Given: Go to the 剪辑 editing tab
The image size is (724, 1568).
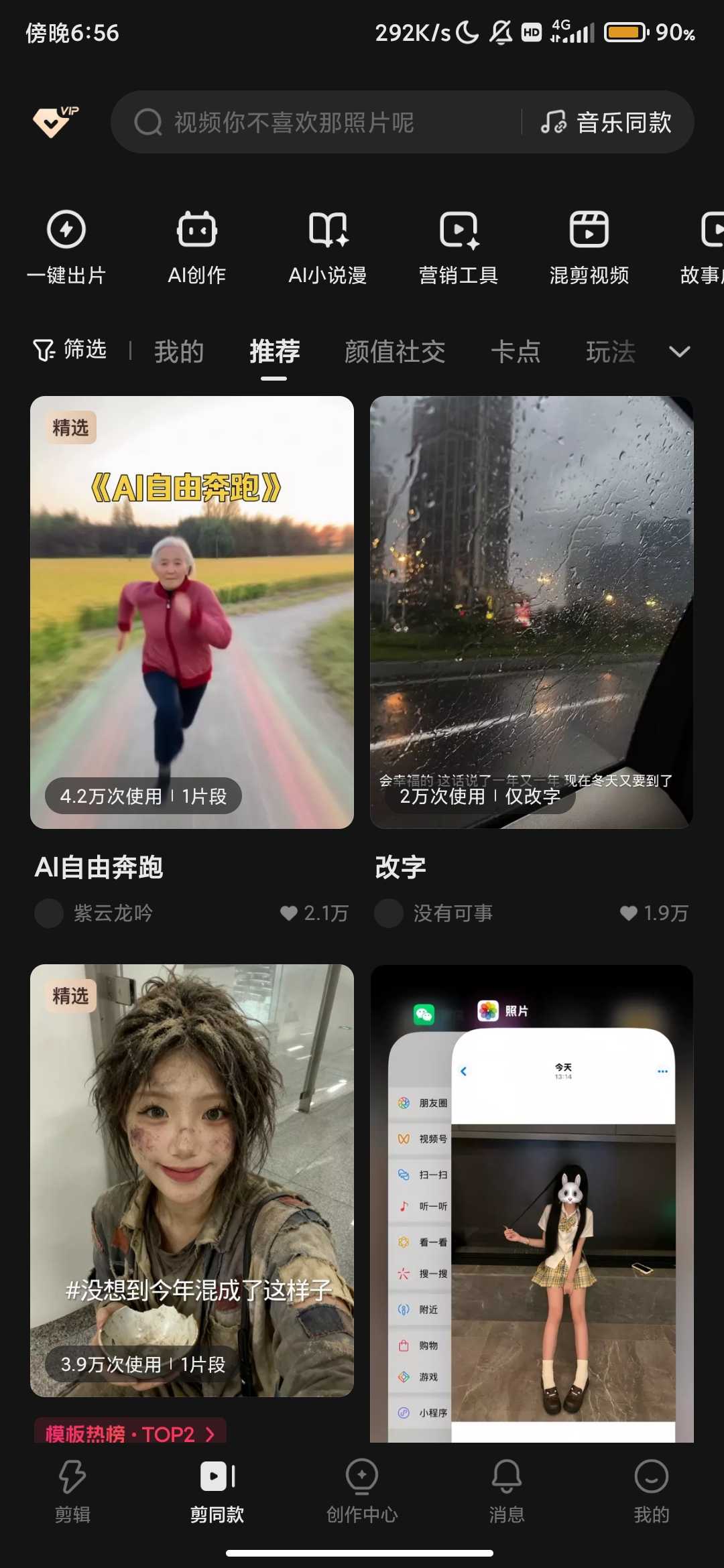Looking at the screenshot, I should pyautogui.click(x=72, y=1490).
